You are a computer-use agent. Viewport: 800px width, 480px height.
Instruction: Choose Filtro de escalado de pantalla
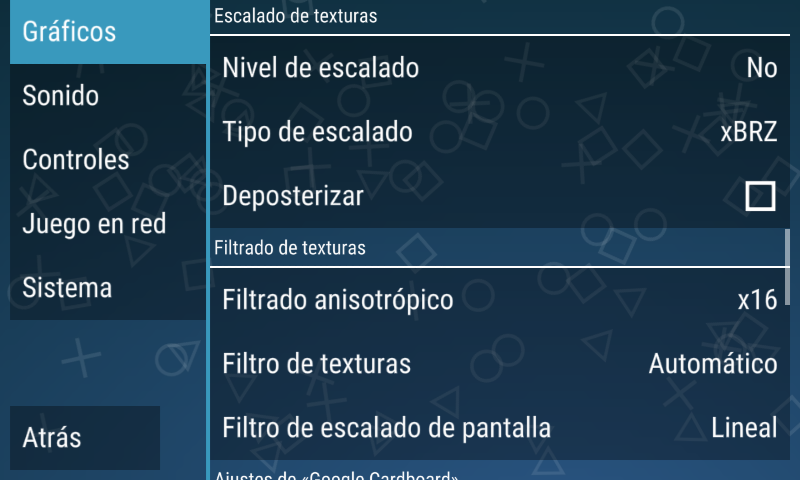point(499,428)
